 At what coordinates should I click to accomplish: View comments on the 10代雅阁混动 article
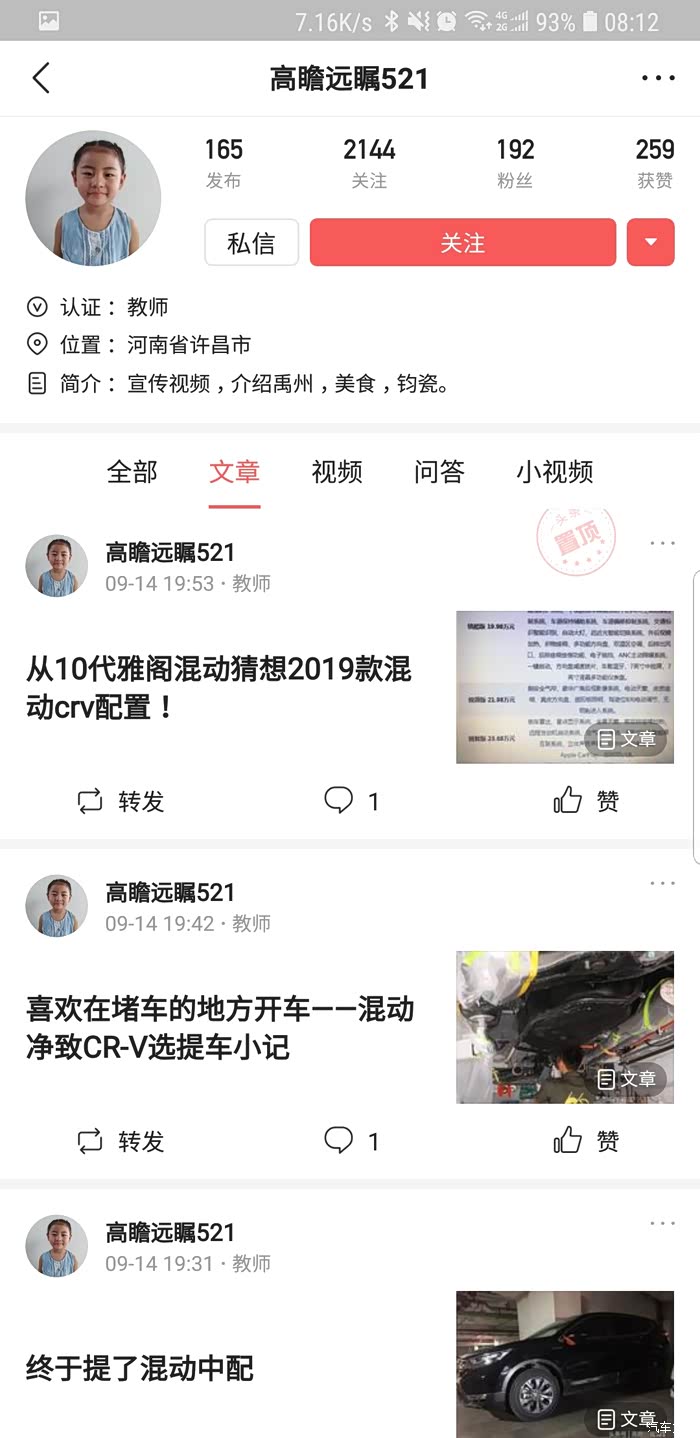(x=351, y=801)
